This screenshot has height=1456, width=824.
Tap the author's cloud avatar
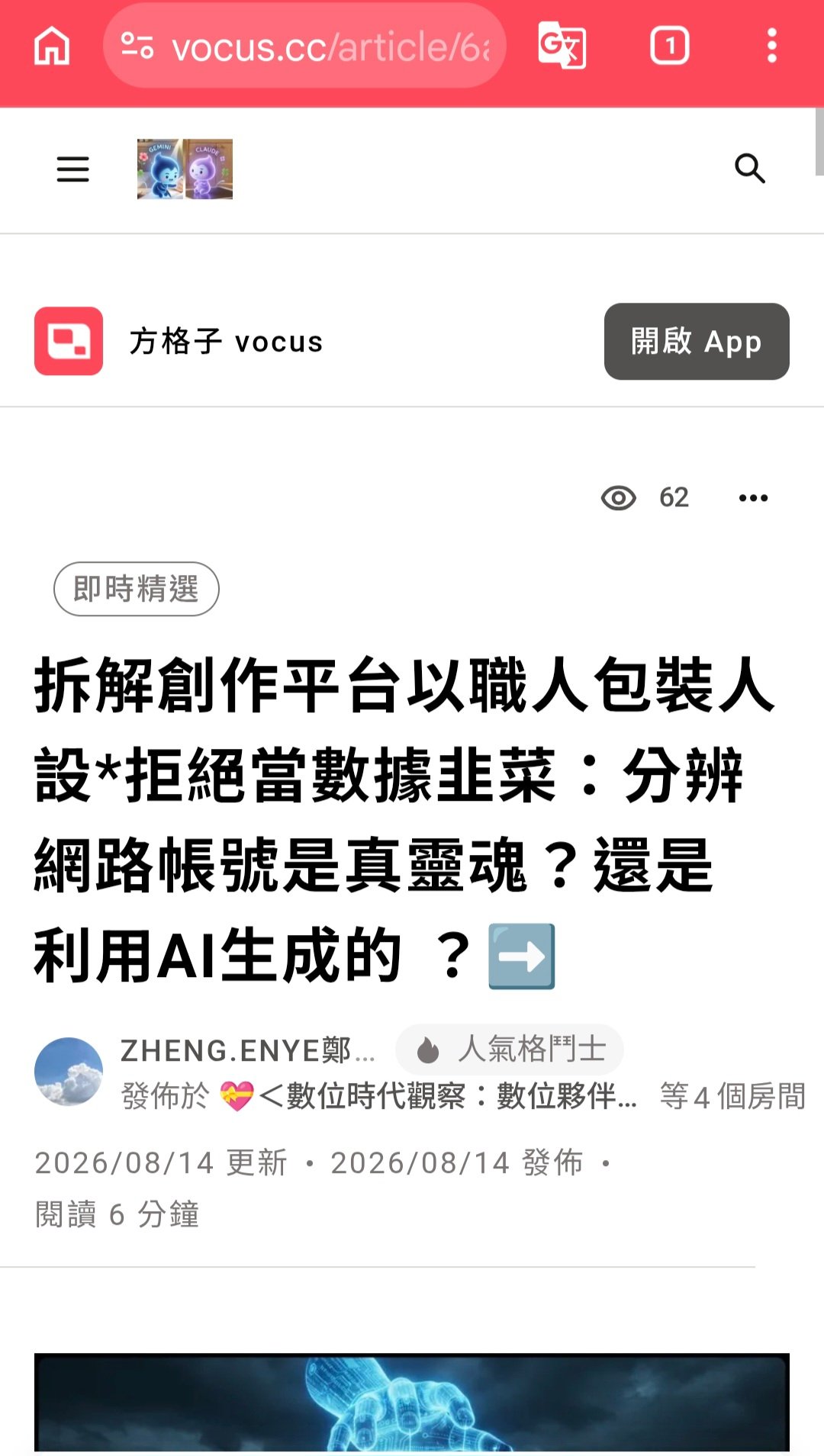[x=69, y=1072]
